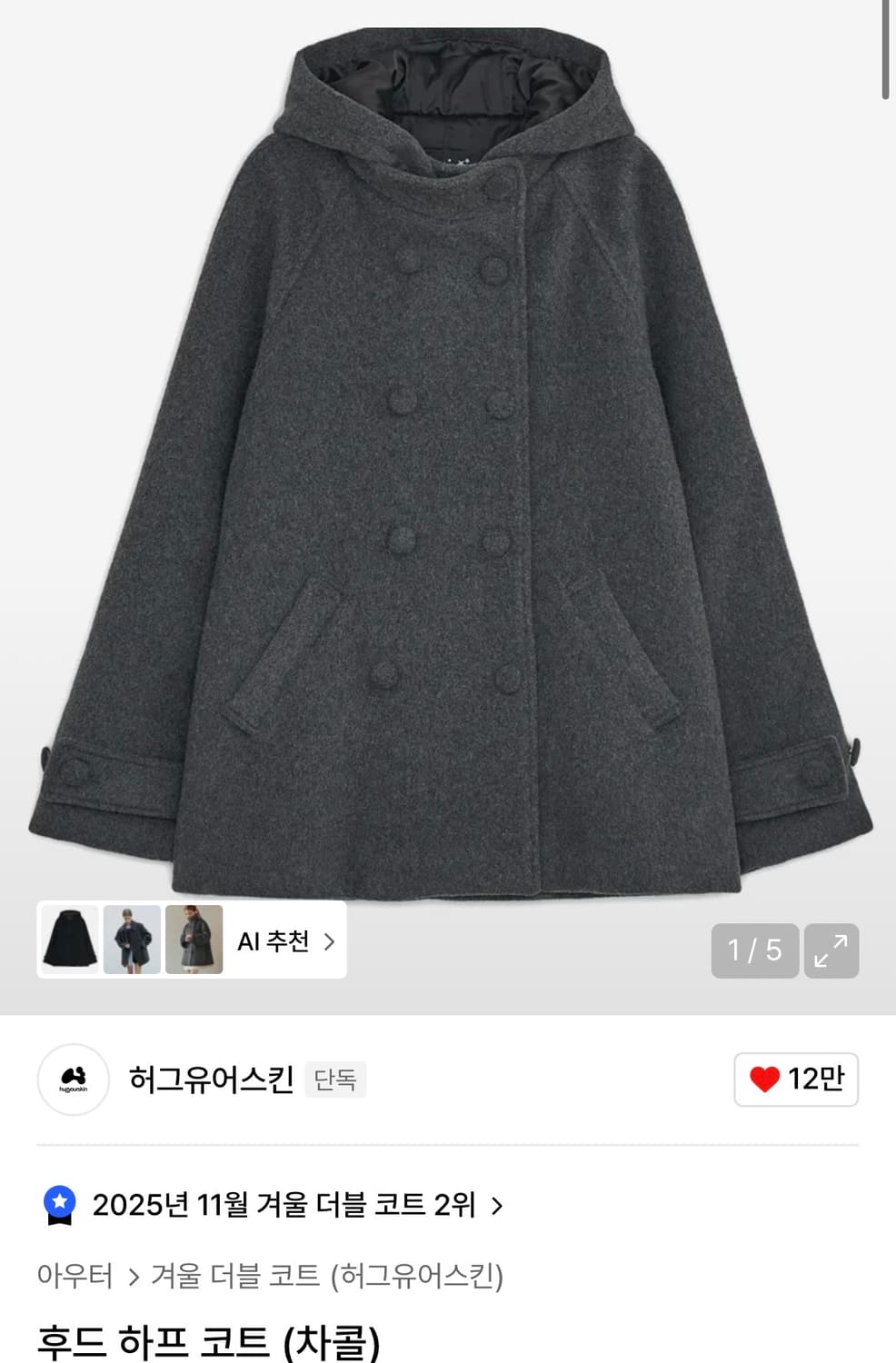Select the third AI recommendation model thumbnail
The height and width of the screenshot is (1363, 896).
tap(192, 940)
